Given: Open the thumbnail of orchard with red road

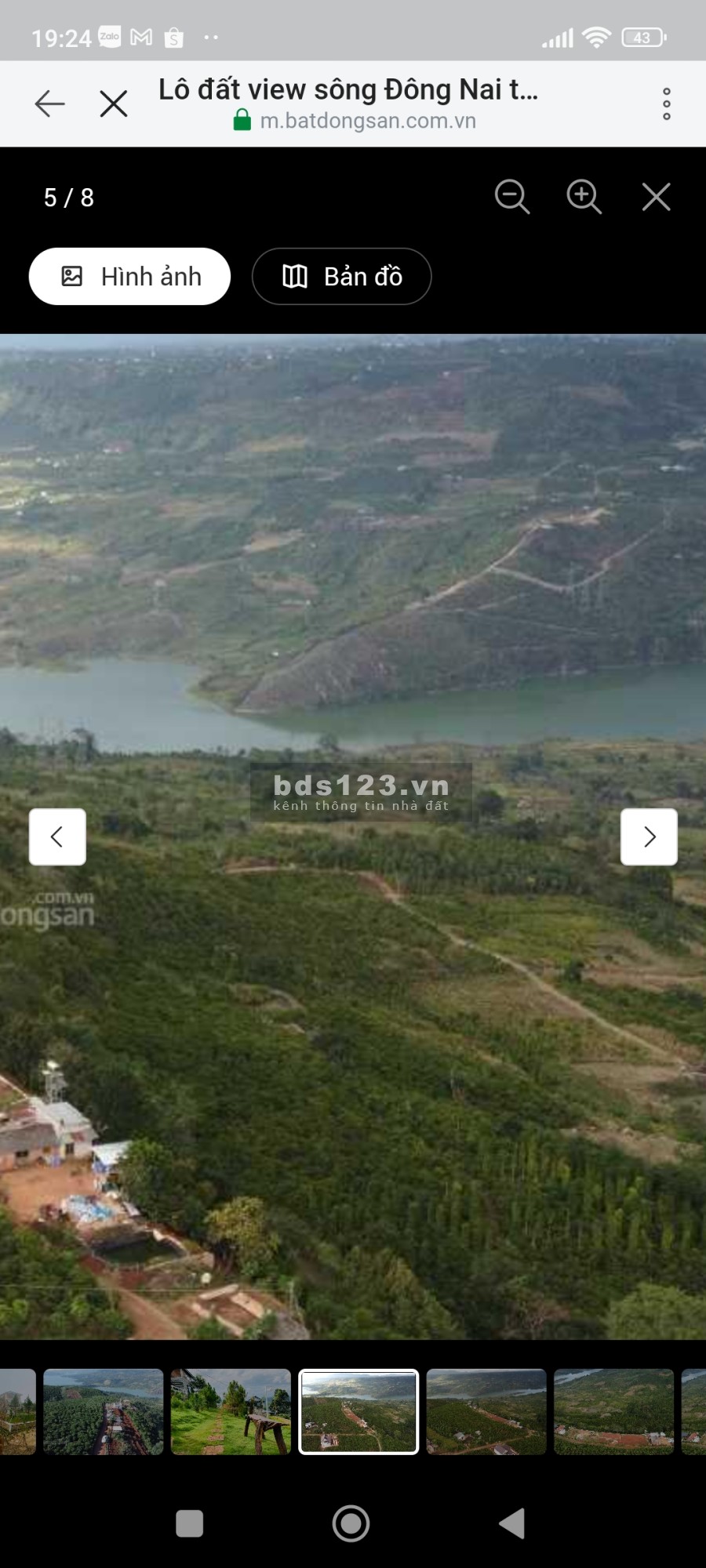Looking at the screenshot, I should pyautogui.click(x=104, y=1411).
